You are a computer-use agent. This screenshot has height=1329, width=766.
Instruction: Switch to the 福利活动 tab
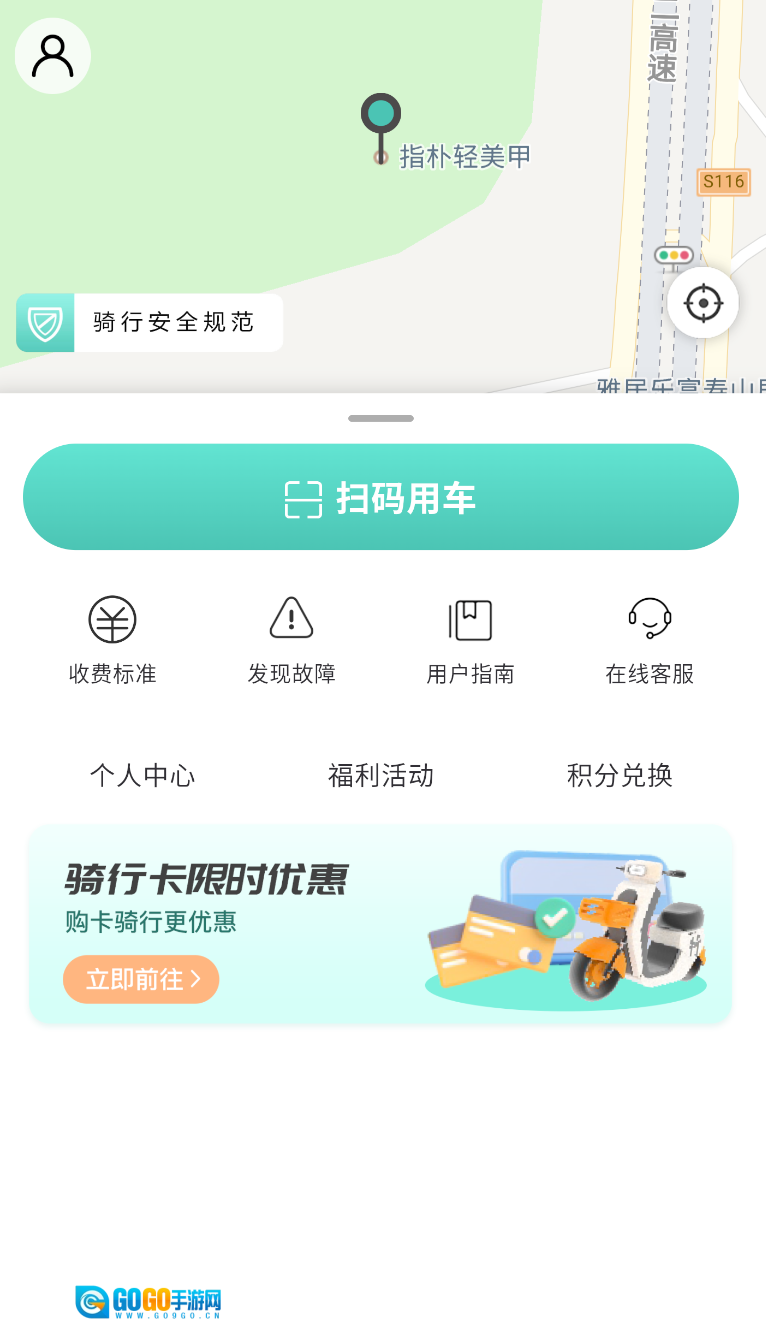pos(381,775)
